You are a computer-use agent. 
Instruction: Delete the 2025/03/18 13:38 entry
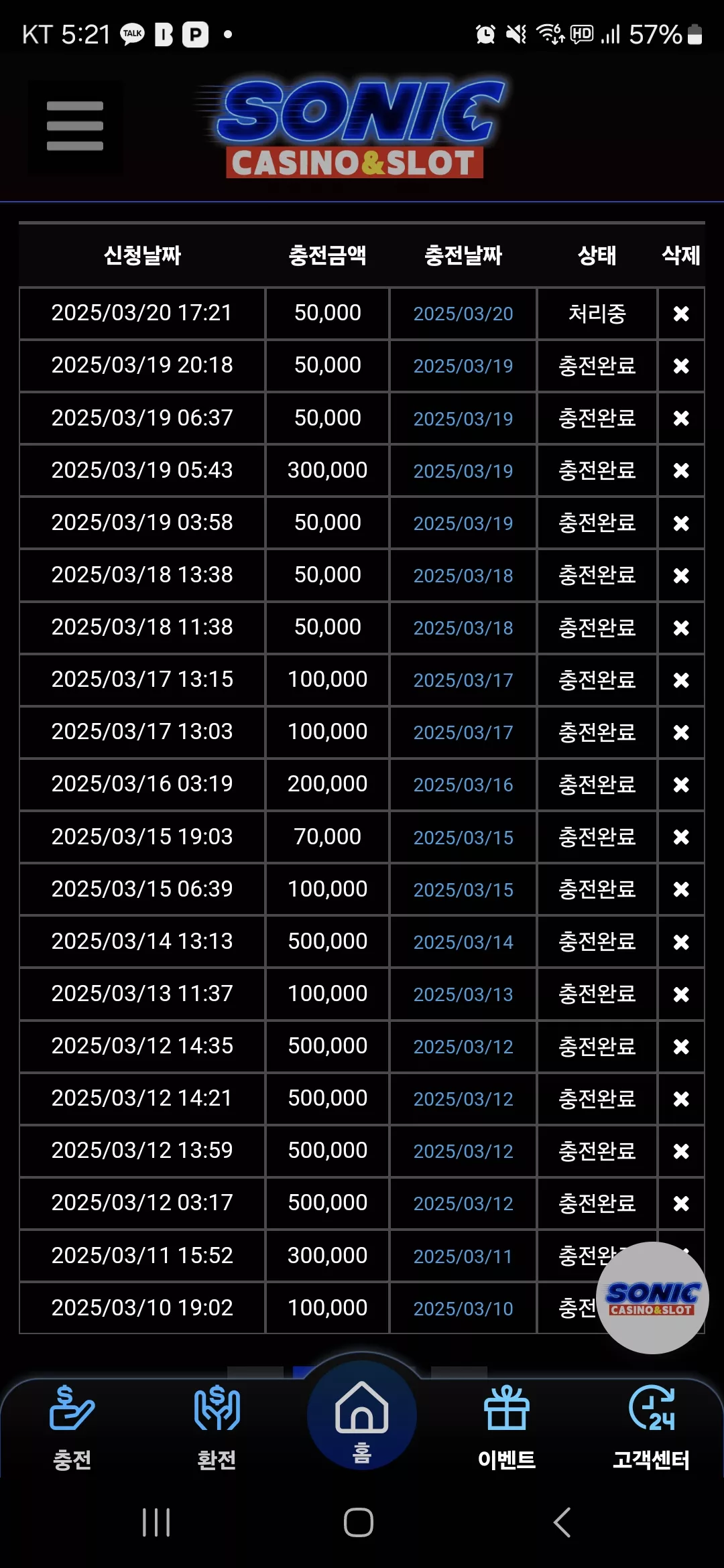(x=681, y=575)
